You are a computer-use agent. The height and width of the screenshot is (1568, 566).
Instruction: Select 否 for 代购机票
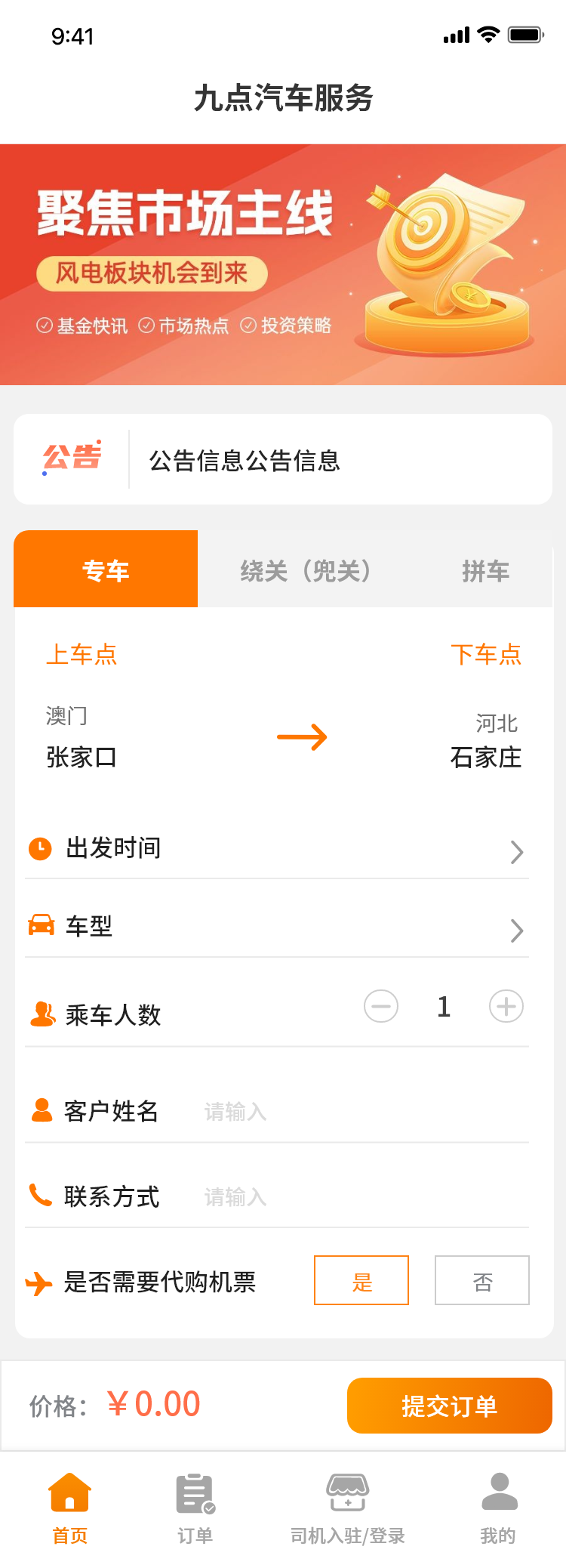(482, 1280)
